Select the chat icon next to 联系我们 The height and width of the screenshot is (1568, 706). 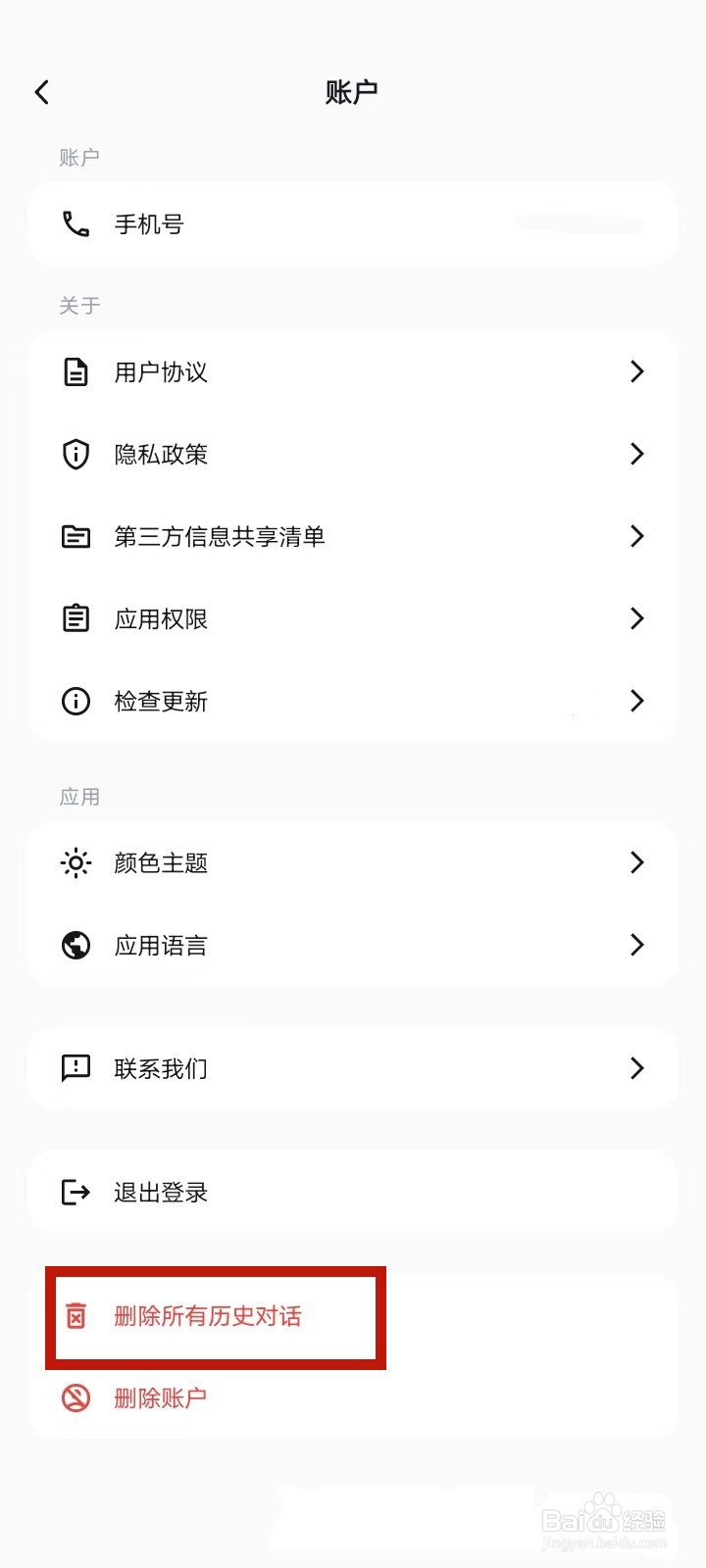coord(75,1068)
